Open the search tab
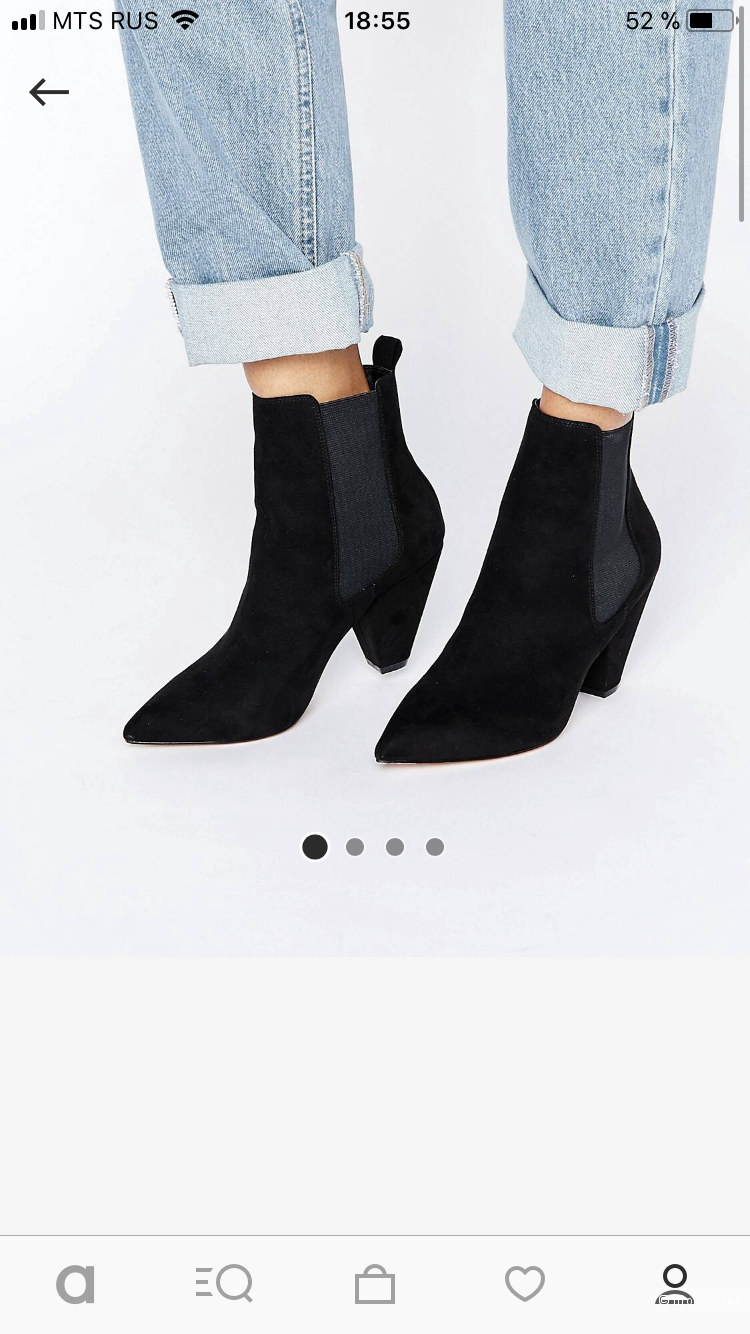This screenshot has height=1334, width=750. point(224,1284)
